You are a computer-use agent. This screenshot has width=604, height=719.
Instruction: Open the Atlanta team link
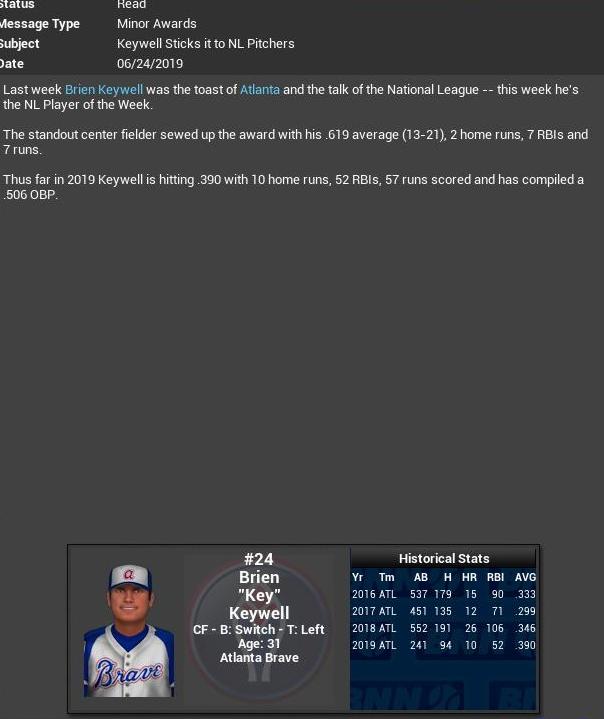(x=260, y=90)
